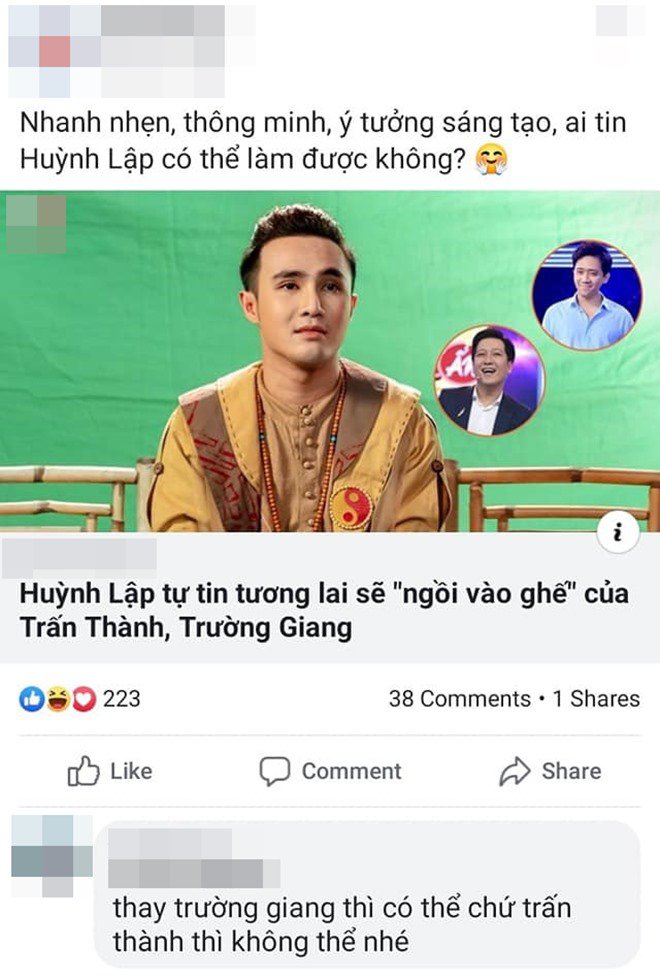
Task: Open the info icon on the article image
Action: [x=618, y=535]
